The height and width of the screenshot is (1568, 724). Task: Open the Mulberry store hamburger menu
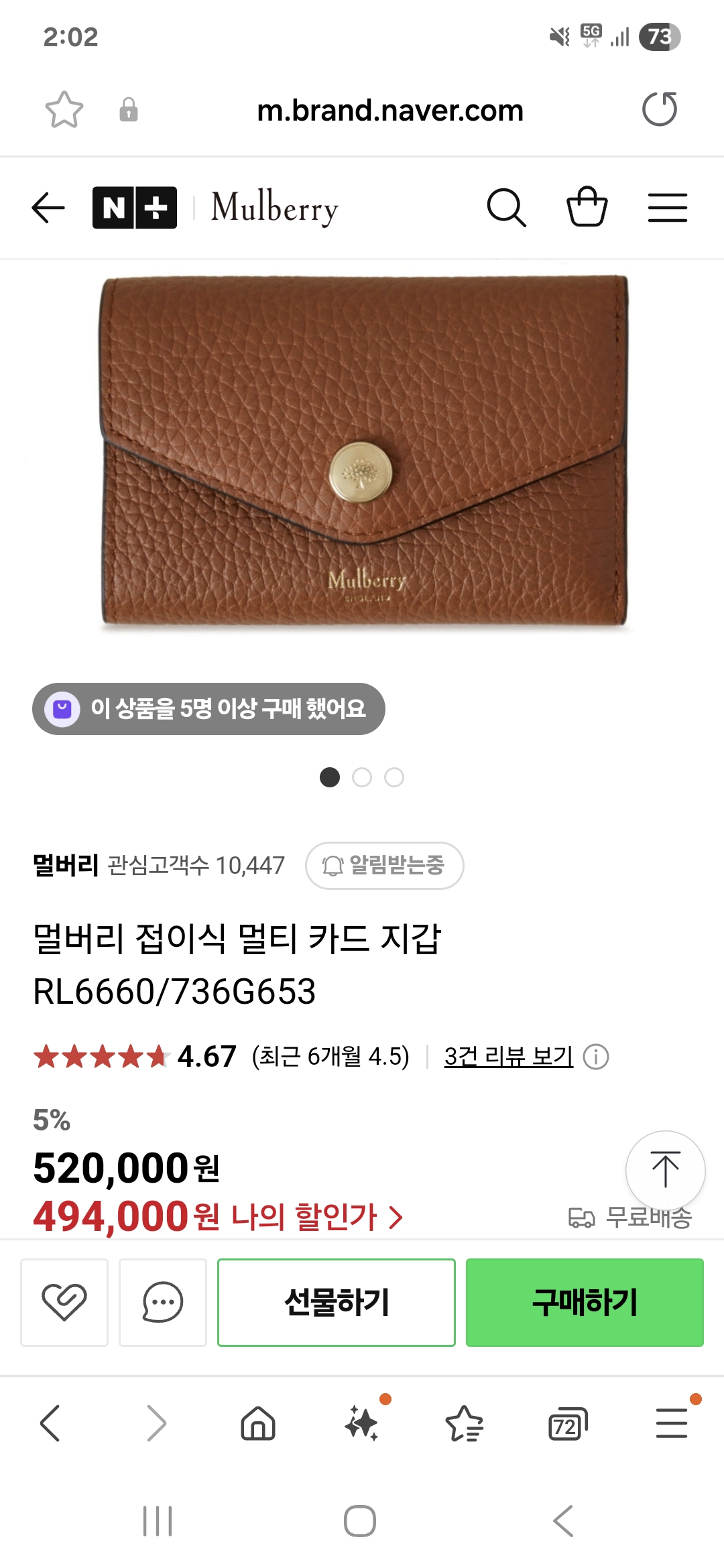tap(667, 208)
